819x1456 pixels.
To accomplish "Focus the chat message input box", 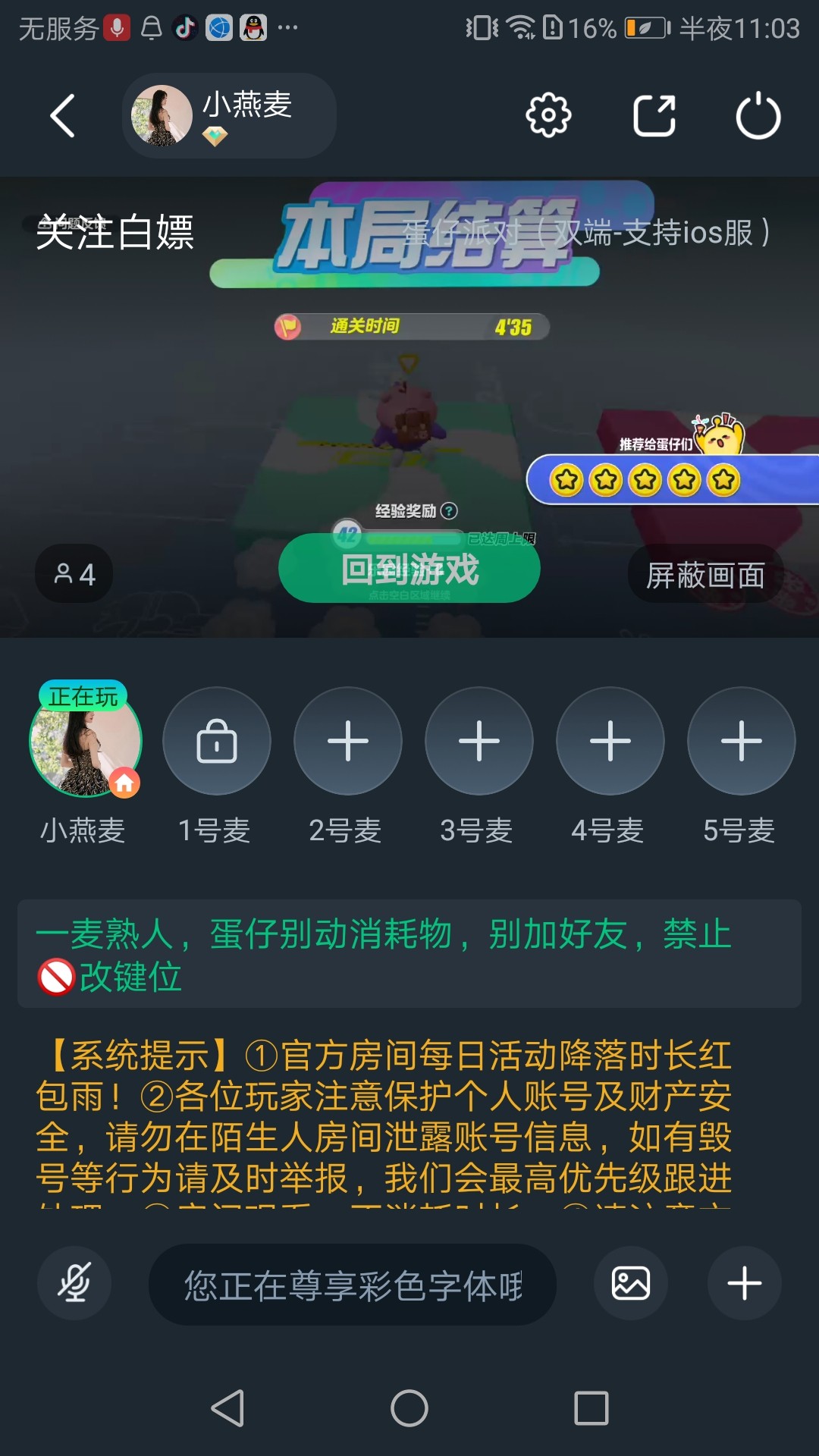I will (x=353, y=1285).
